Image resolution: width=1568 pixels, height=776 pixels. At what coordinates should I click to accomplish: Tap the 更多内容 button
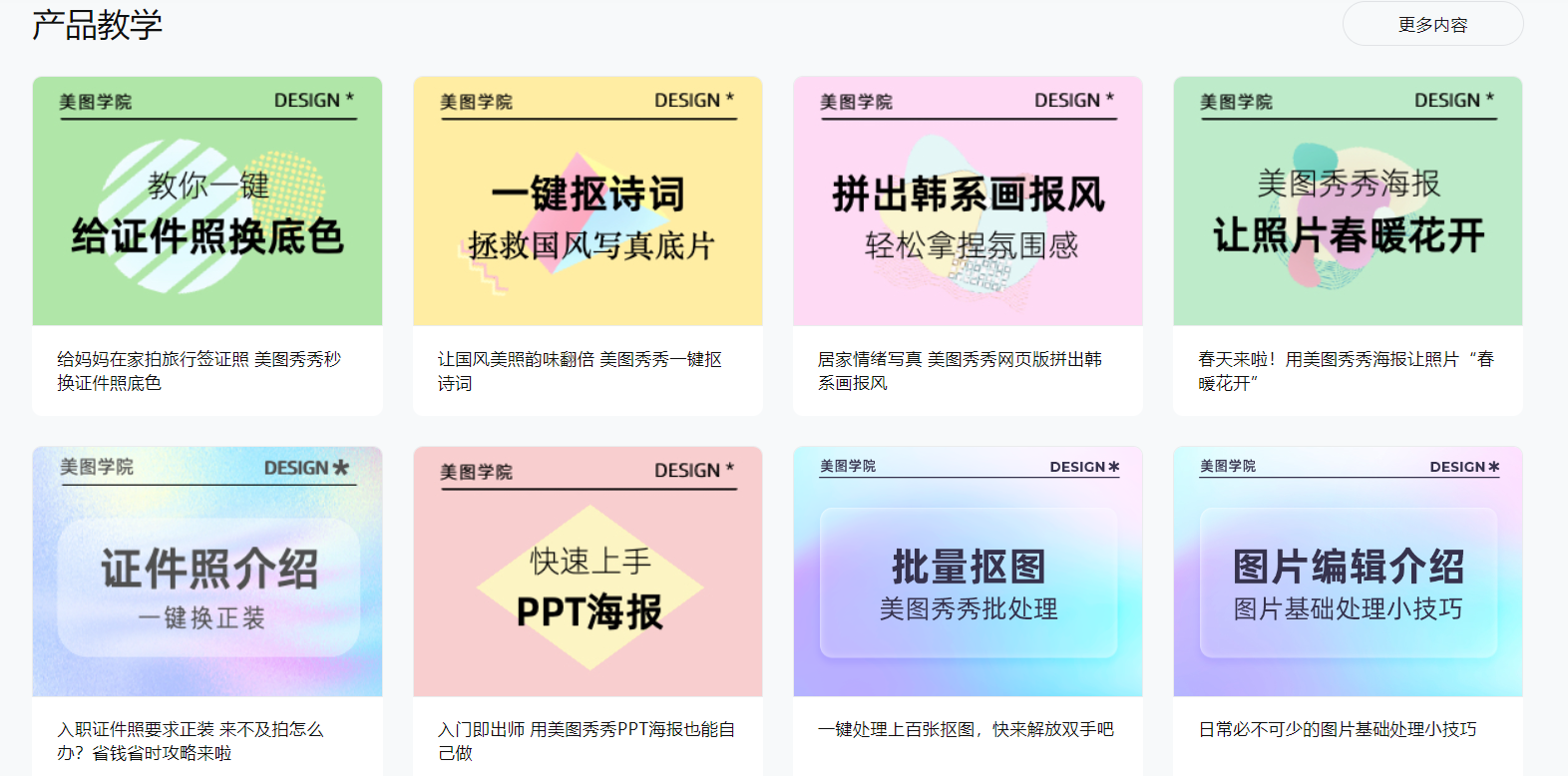point(1432,25)
